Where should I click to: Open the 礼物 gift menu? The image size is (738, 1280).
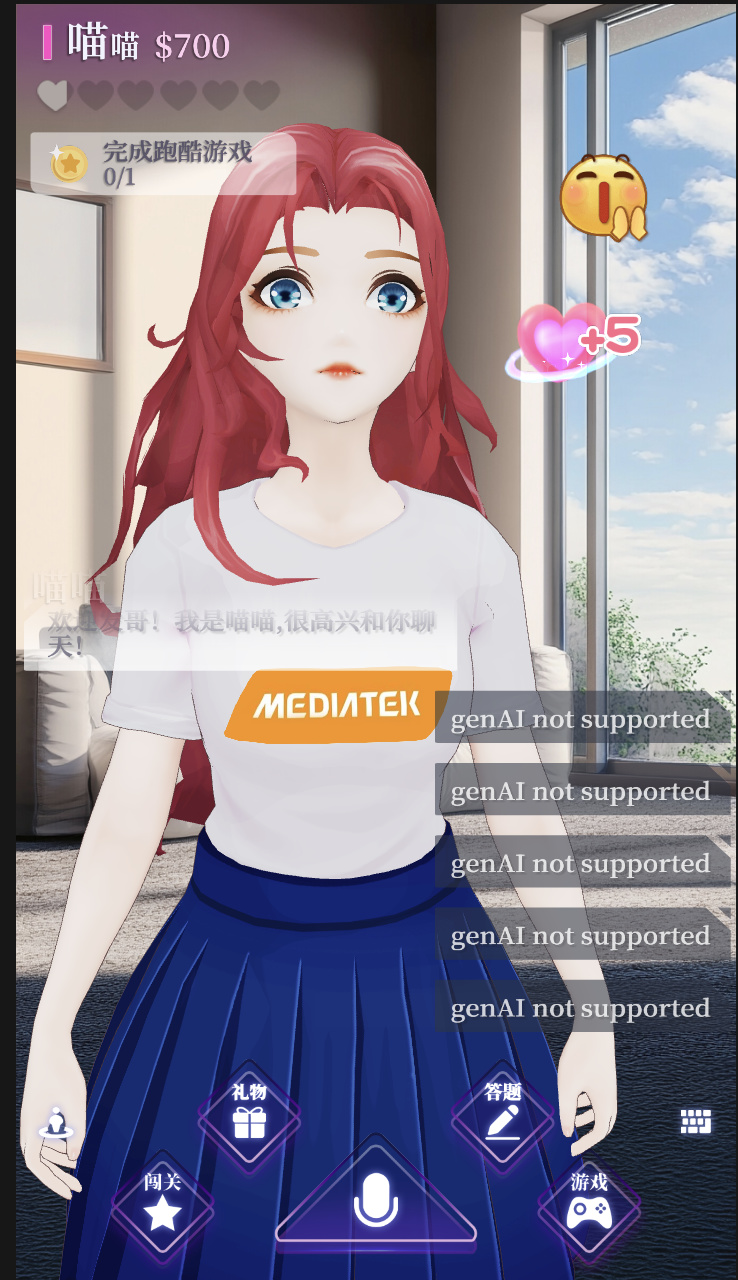(x=249, y=1114)
